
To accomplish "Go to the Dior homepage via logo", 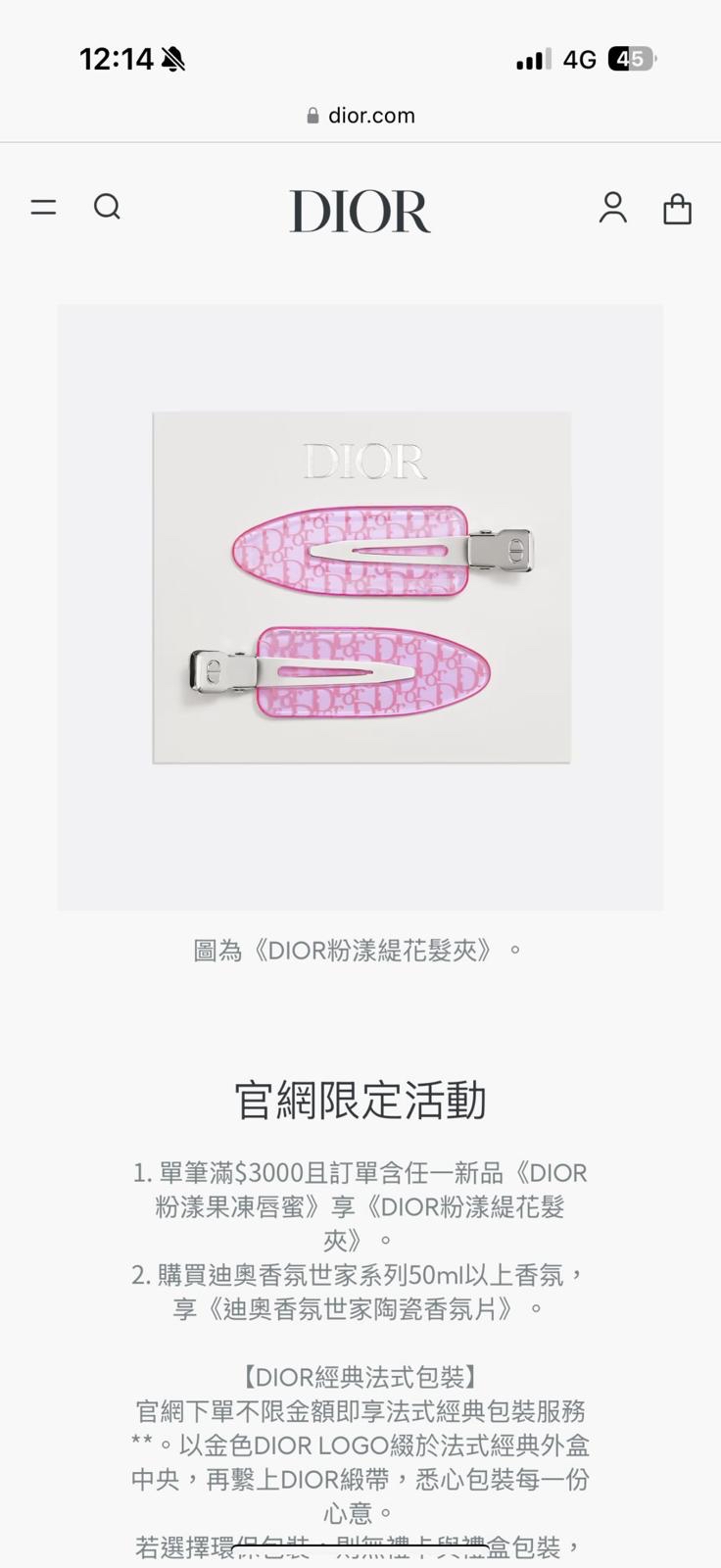I will 360,211.
